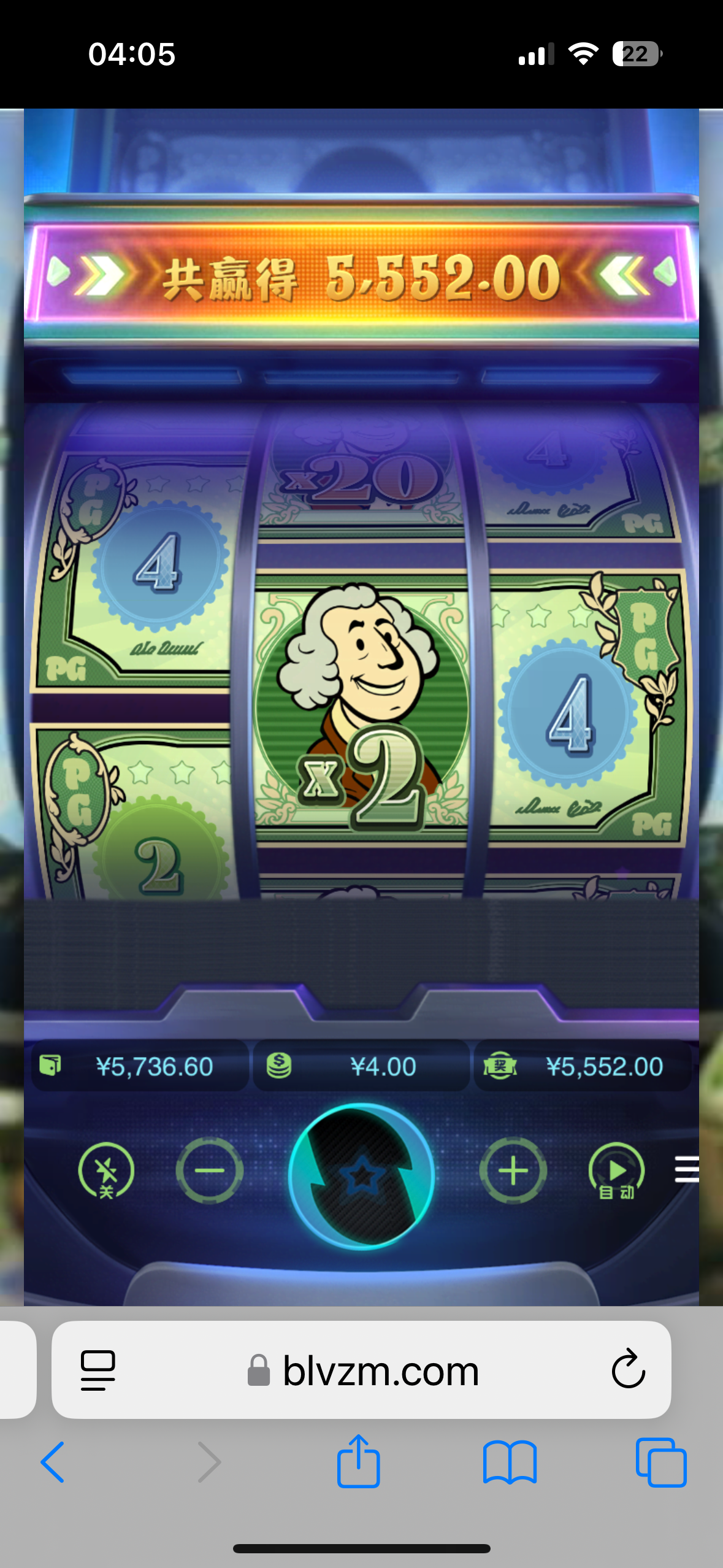723x1568 pixels.
Task: Go back to the previous page
Action: coord(53,1462)
